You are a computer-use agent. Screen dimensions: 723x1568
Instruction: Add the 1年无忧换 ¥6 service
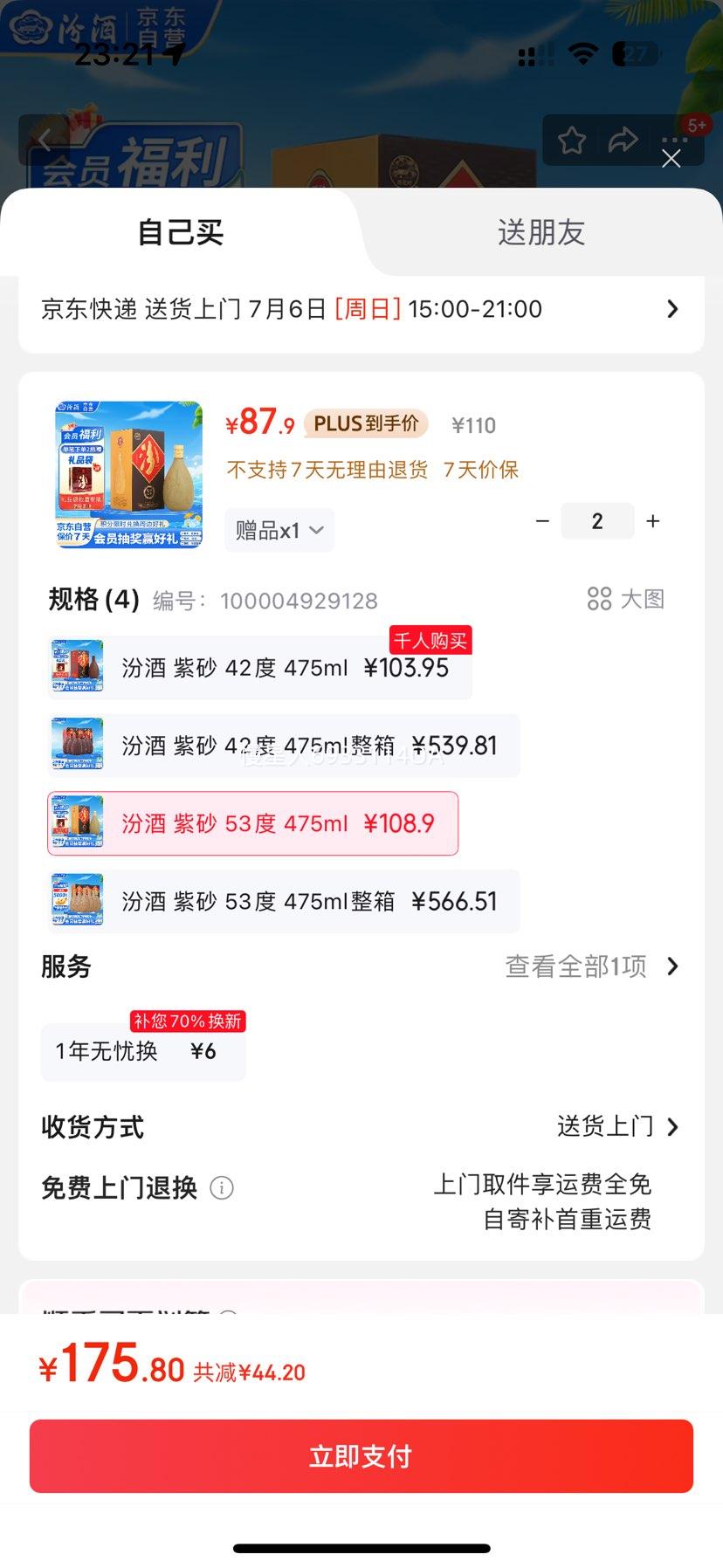click(143, 1051)
